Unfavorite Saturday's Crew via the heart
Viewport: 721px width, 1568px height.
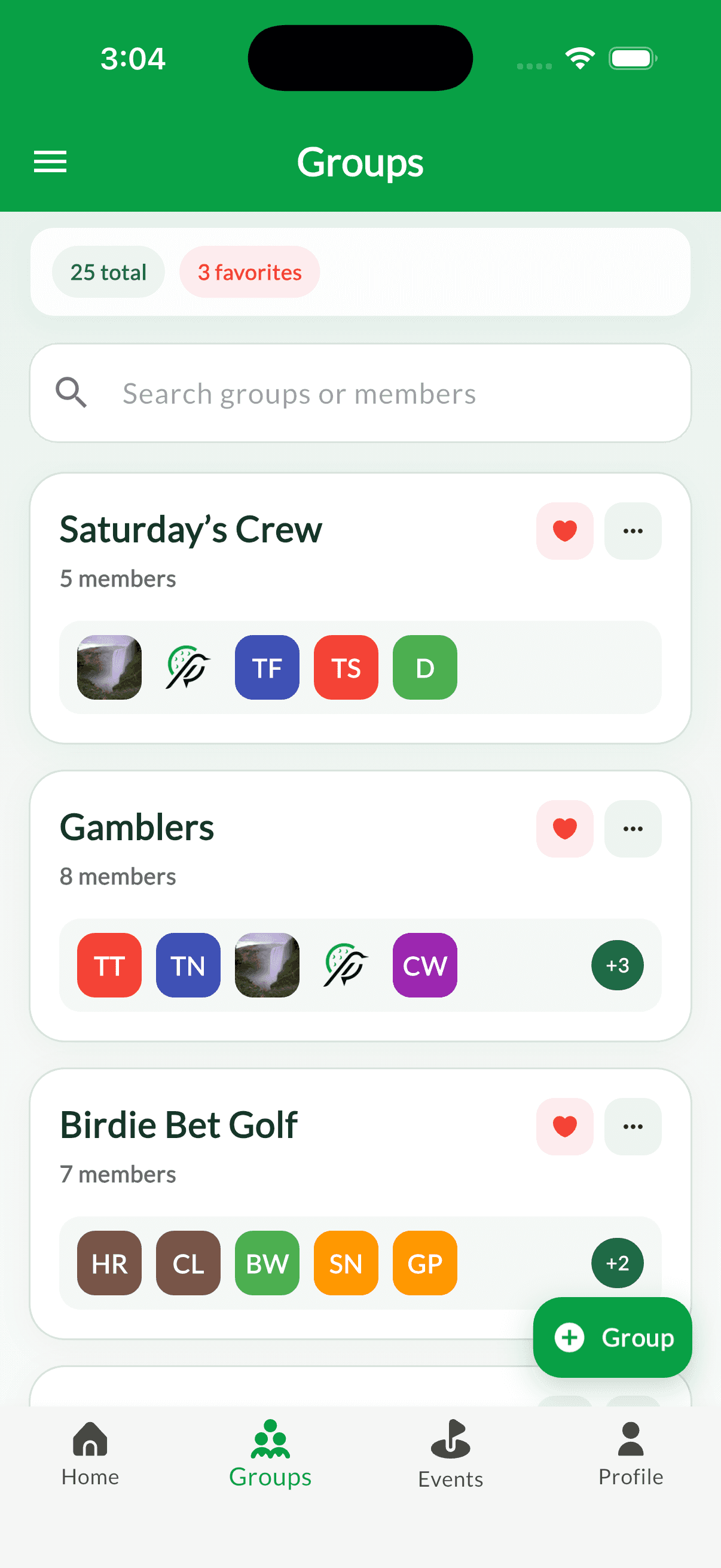pyautogui.click(x=564, y=531)
